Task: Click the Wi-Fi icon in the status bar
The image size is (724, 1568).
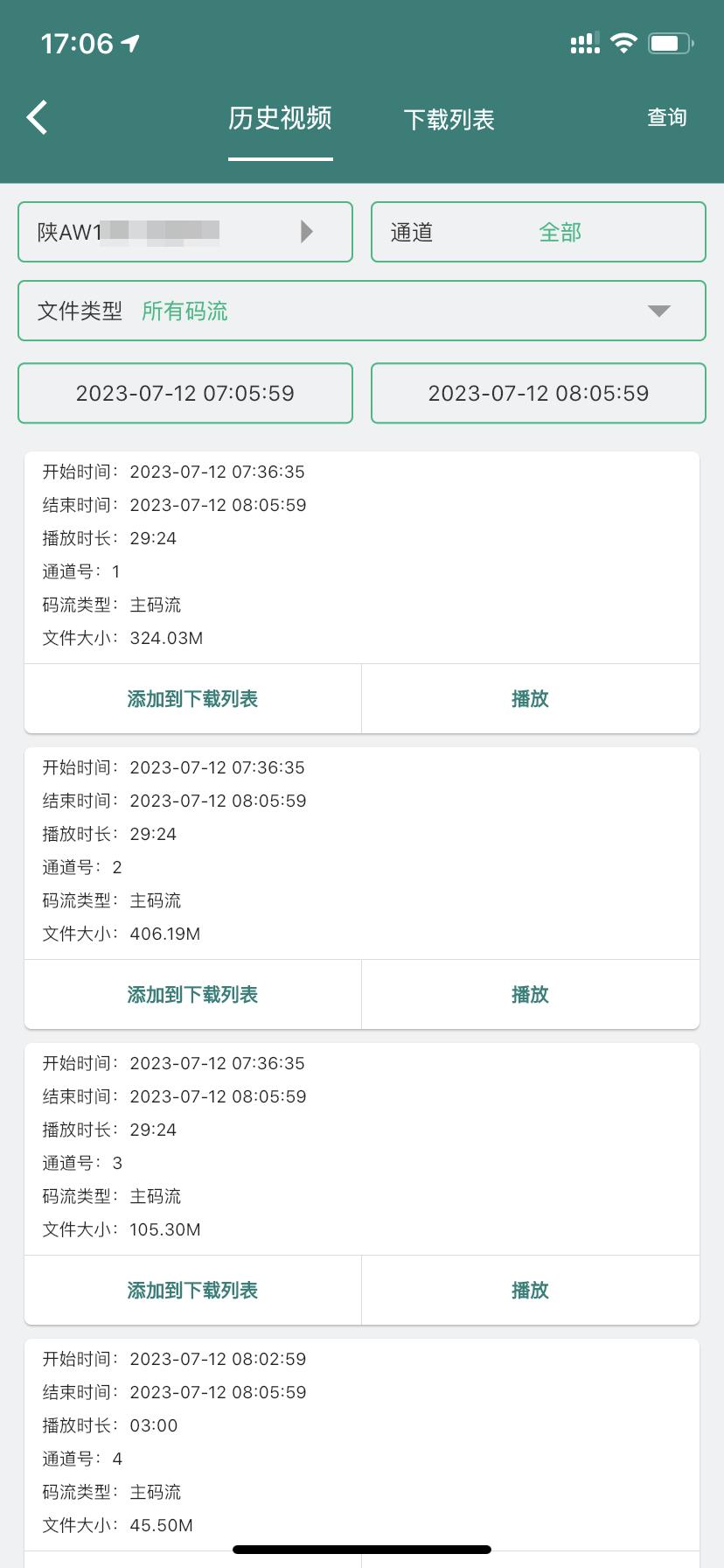Action: pyautogui.click(x=623, y=41)
